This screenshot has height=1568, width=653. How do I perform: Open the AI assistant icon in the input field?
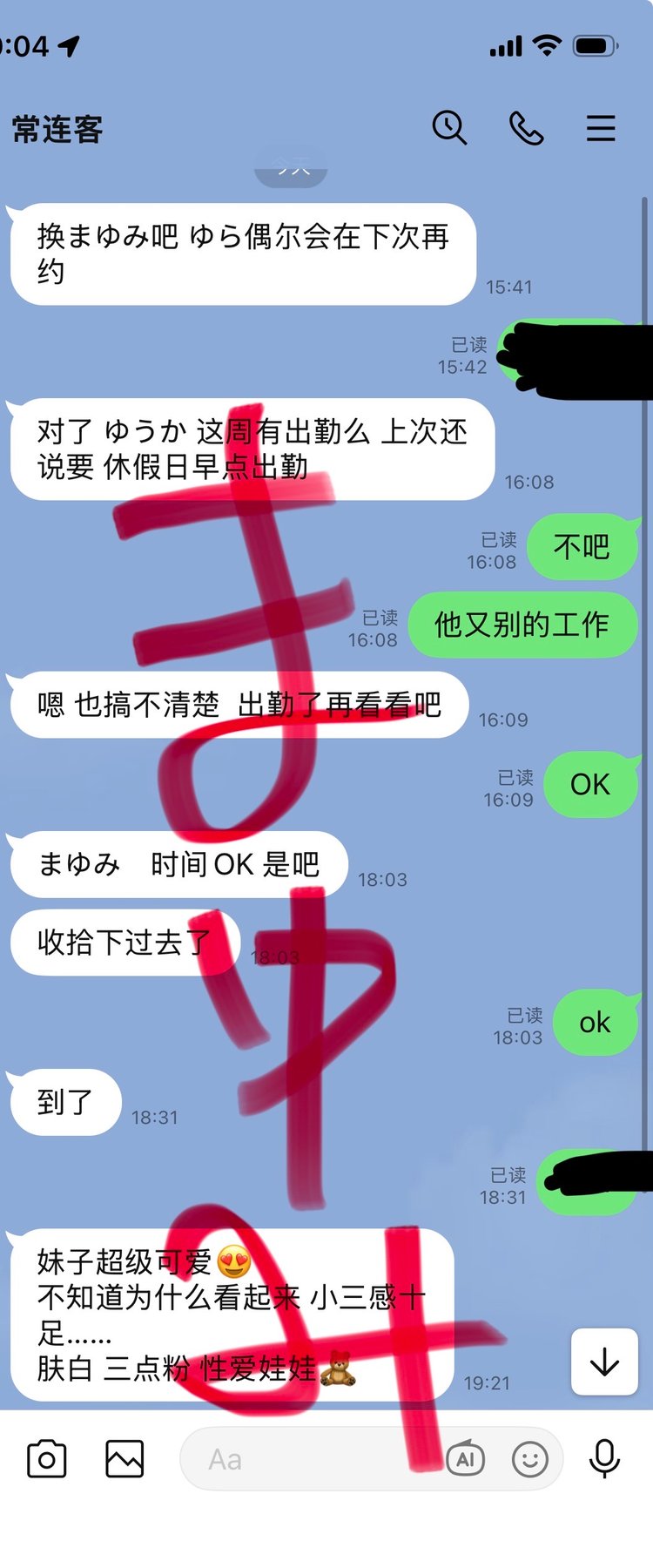click(465, 1459)
